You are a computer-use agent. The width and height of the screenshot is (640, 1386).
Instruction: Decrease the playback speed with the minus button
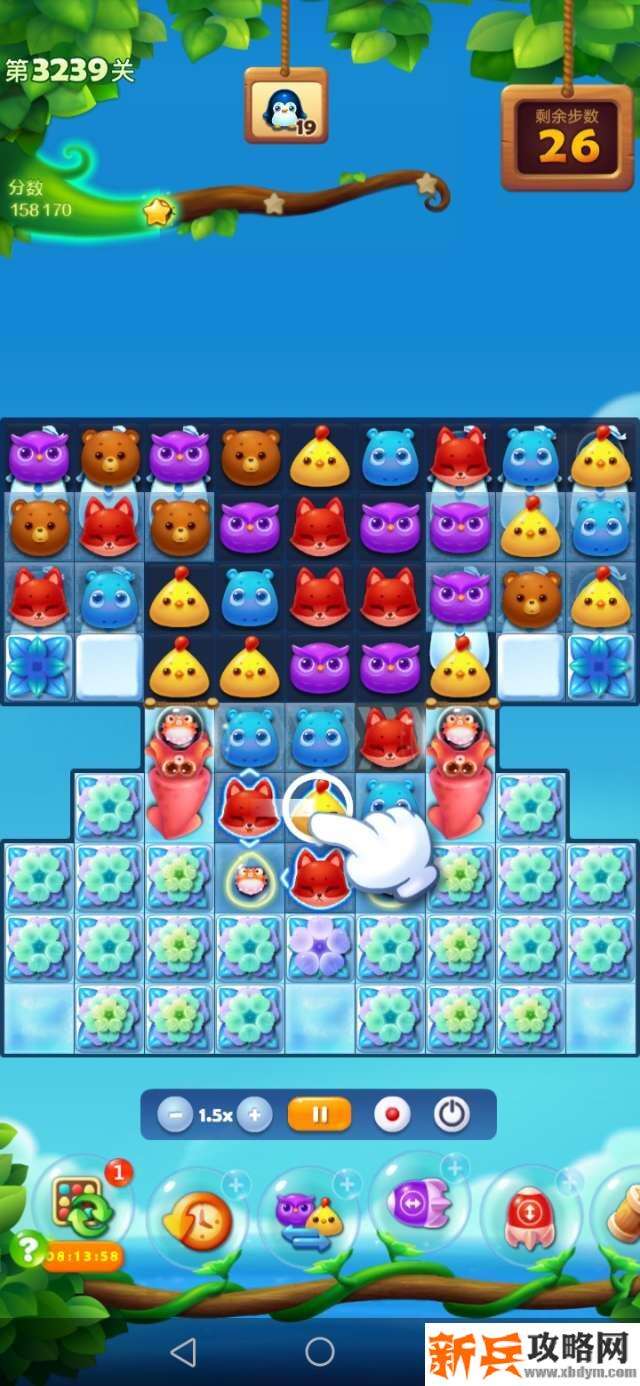(x=175, y=1114)
